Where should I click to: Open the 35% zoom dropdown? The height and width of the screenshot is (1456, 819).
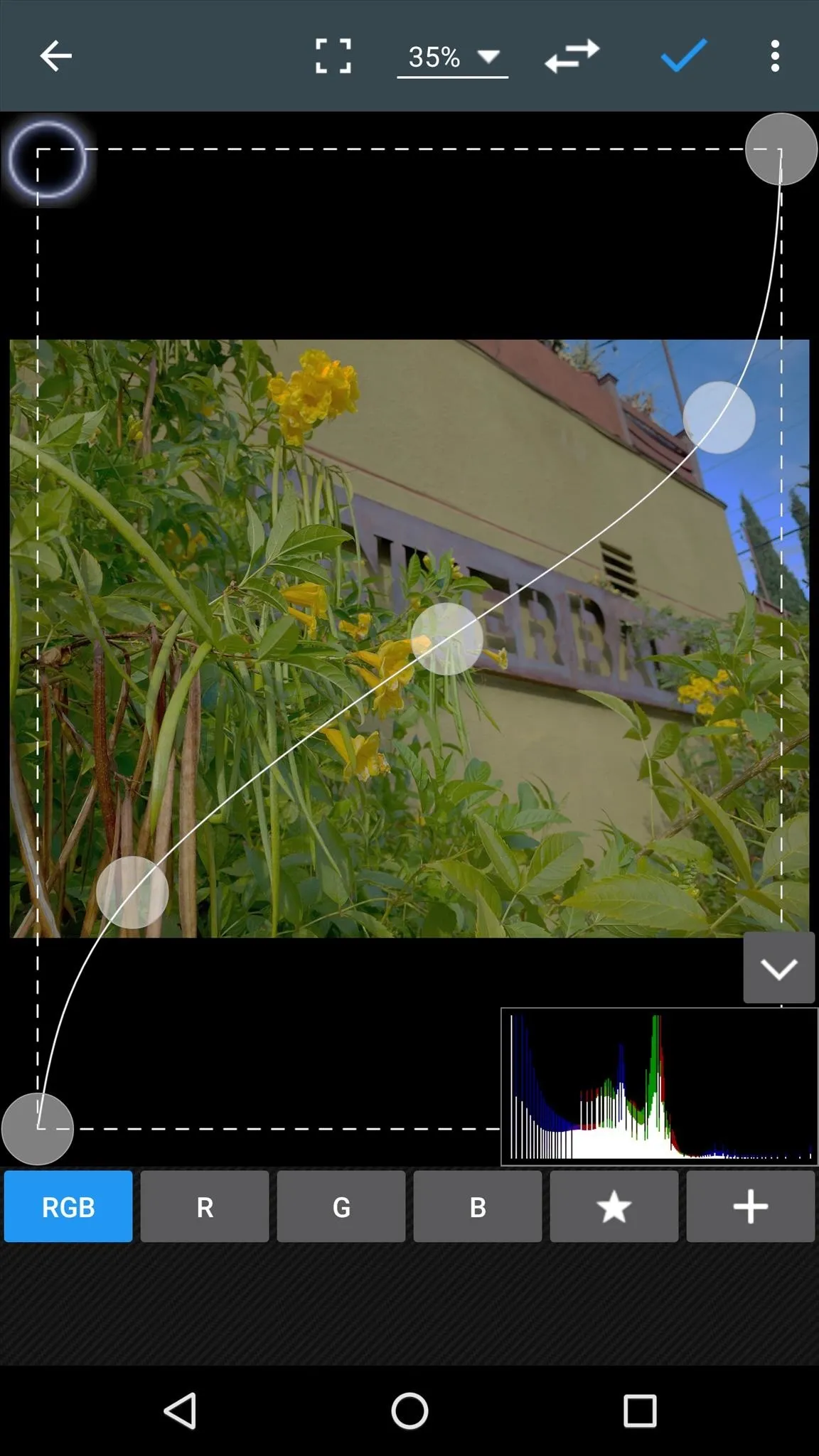453,57
